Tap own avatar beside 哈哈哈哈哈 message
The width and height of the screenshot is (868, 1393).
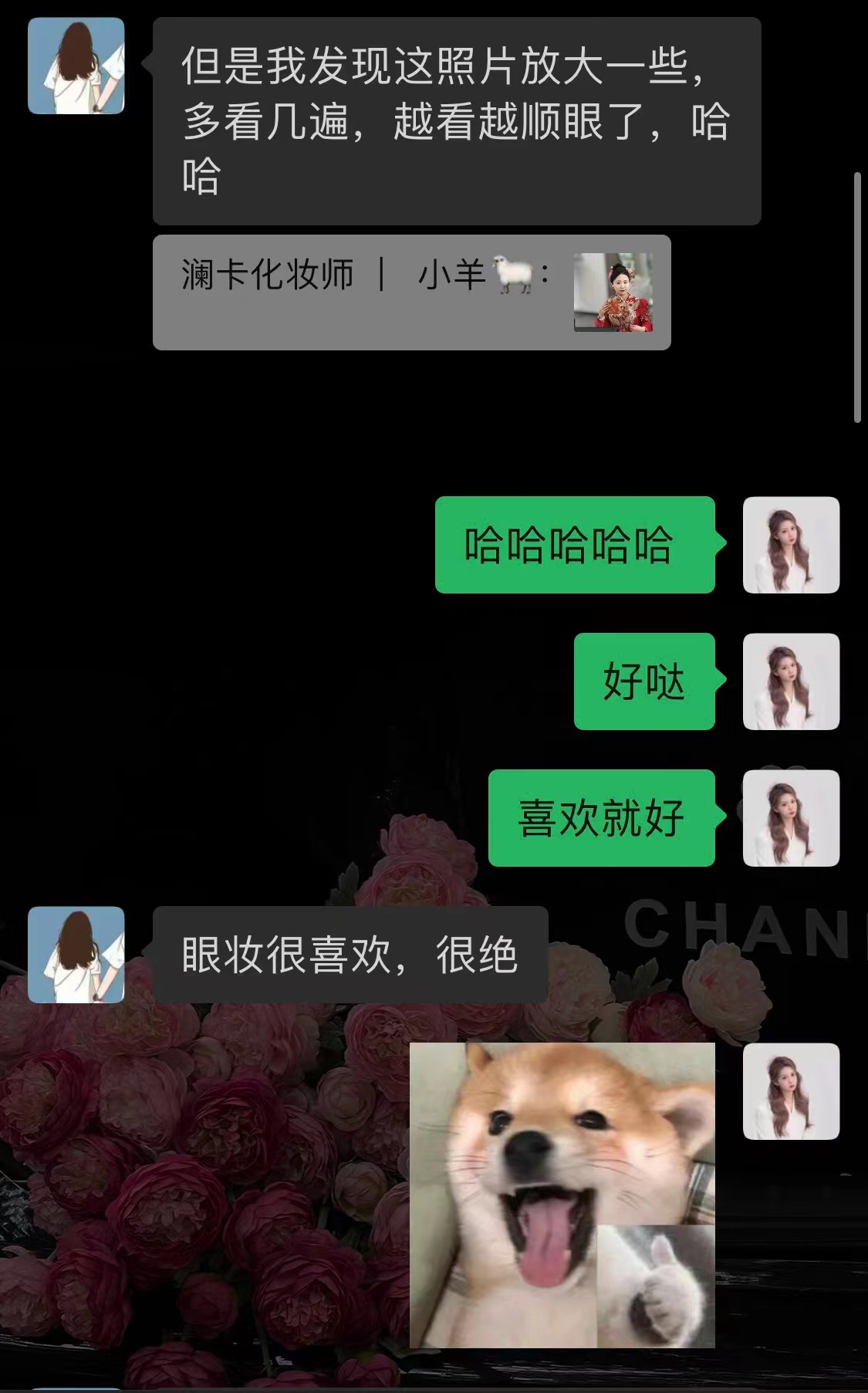(x=791, y=545)
